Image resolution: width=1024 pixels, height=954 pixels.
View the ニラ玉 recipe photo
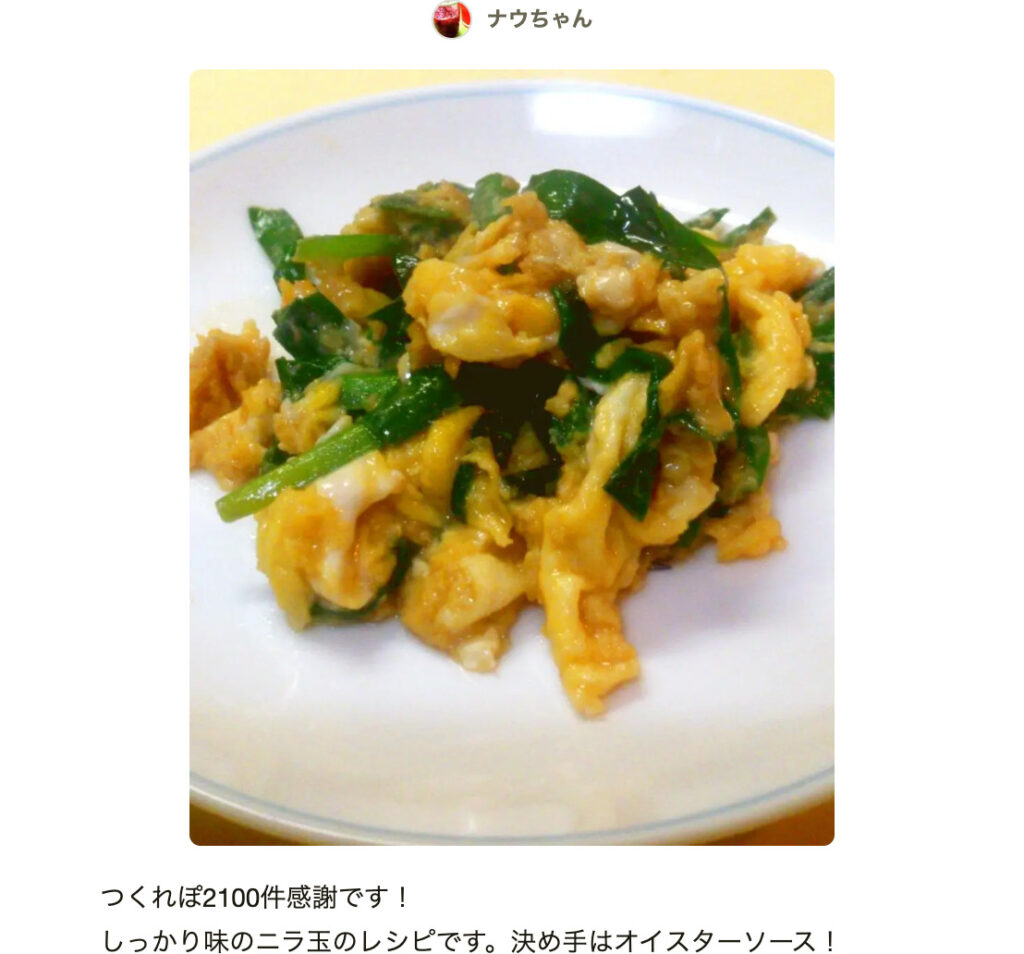click(511, 457)
